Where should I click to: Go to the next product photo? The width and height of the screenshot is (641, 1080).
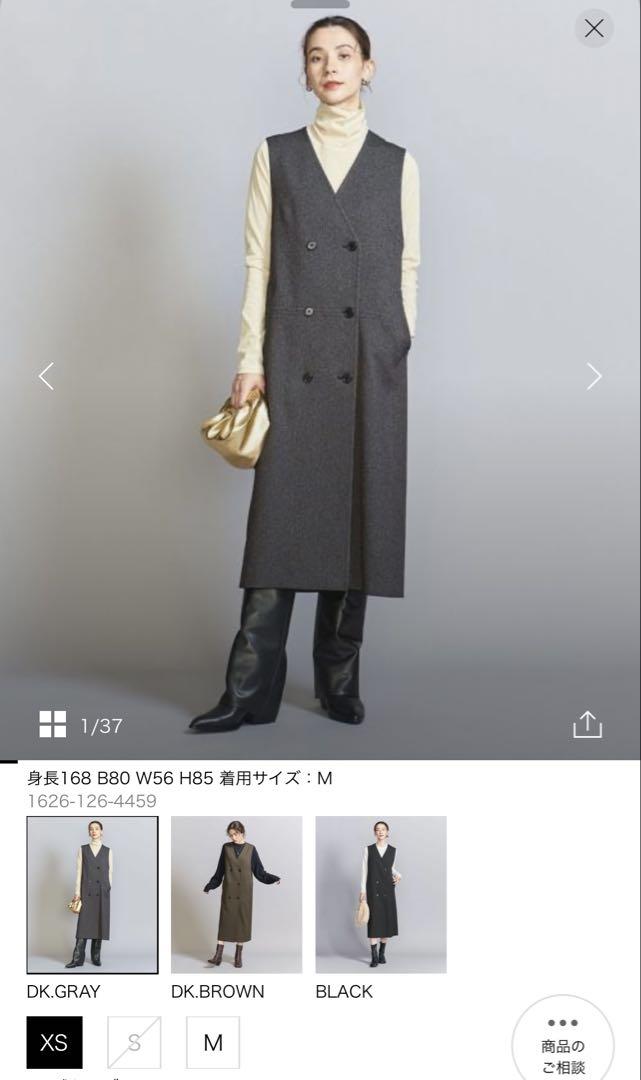pos(594,376)
